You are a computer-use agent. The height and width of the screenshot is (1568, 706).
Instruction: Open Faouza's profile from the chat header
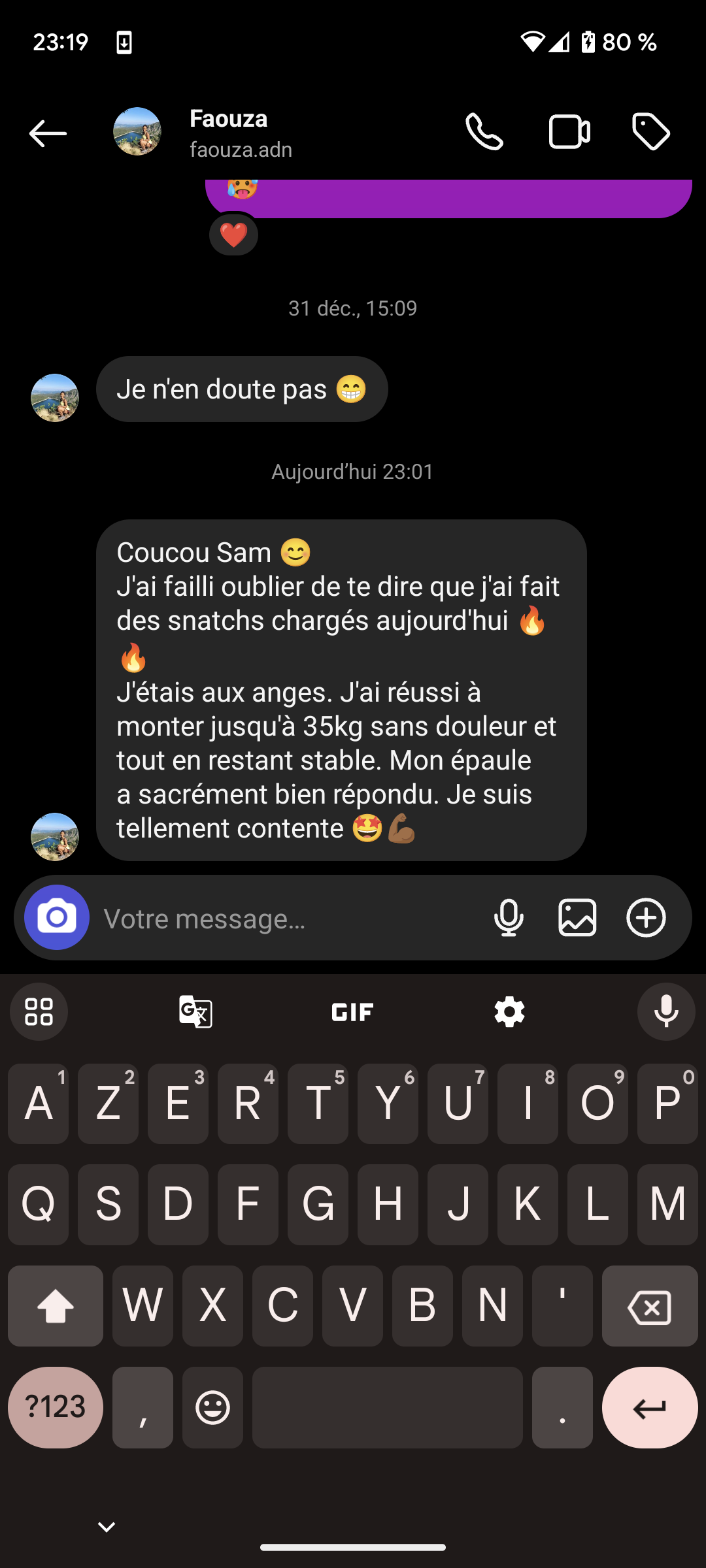click(x=227, y=133)
